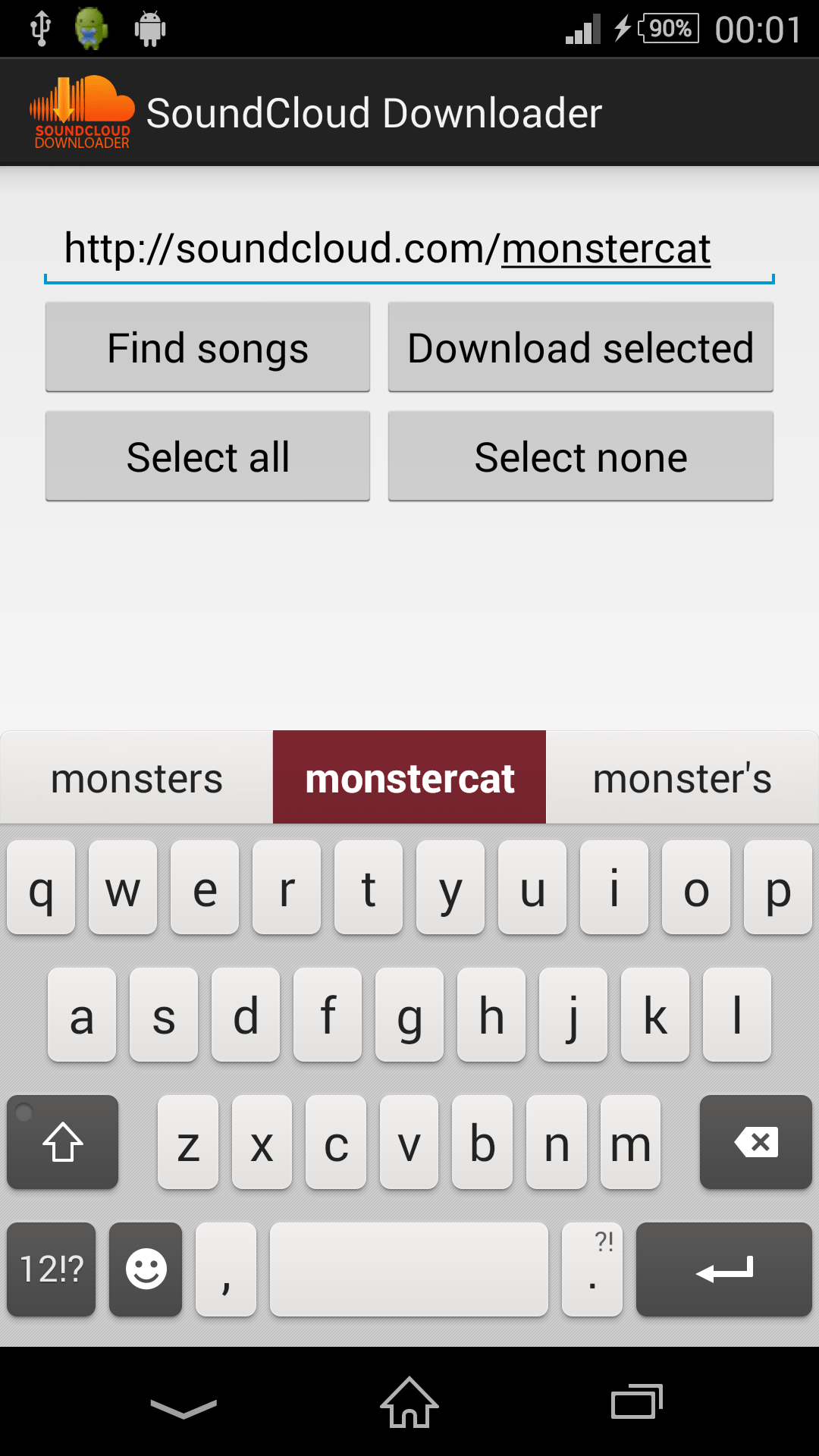
Task: Pick the "monster's" suggestion
Action: click(x=682, y=778)
